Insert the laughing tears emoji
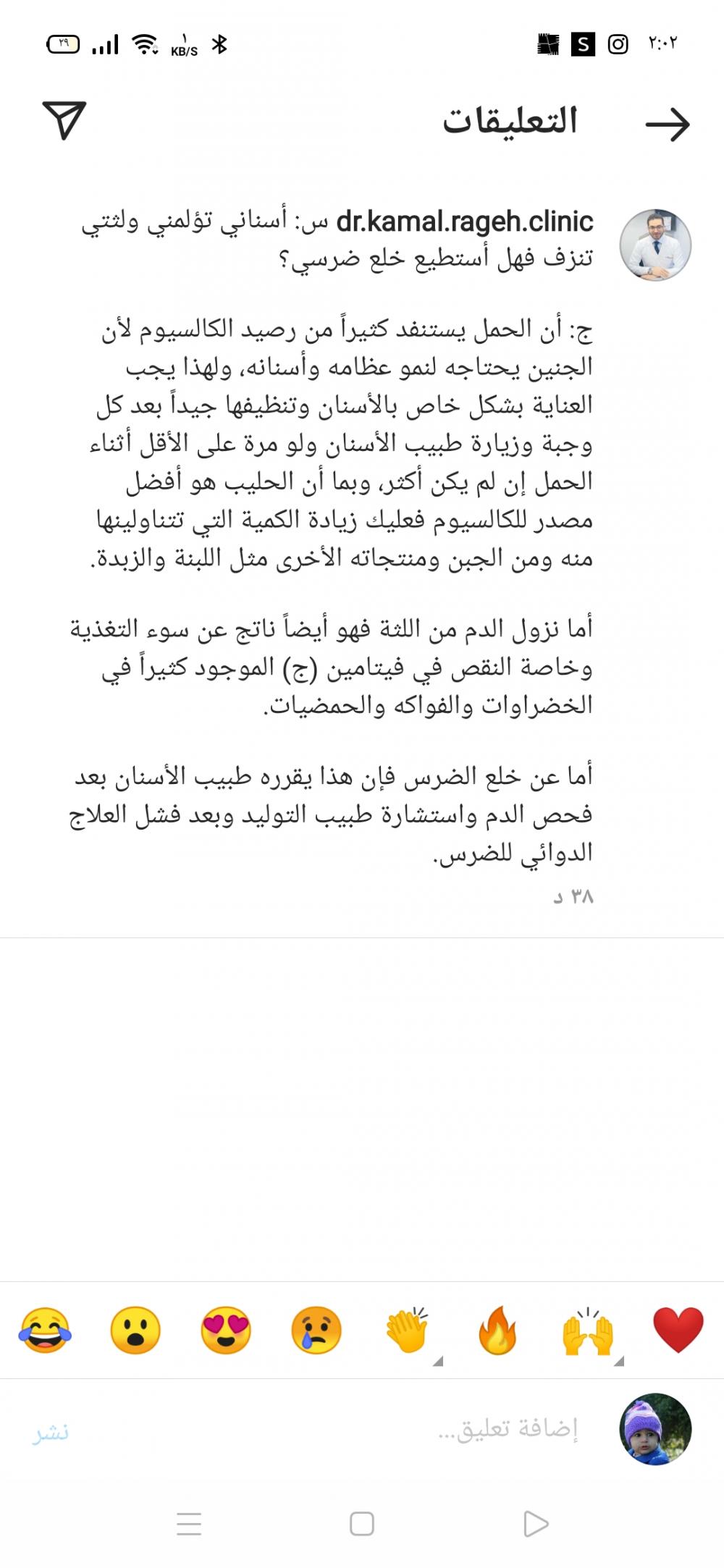 tap(46, 1331)
